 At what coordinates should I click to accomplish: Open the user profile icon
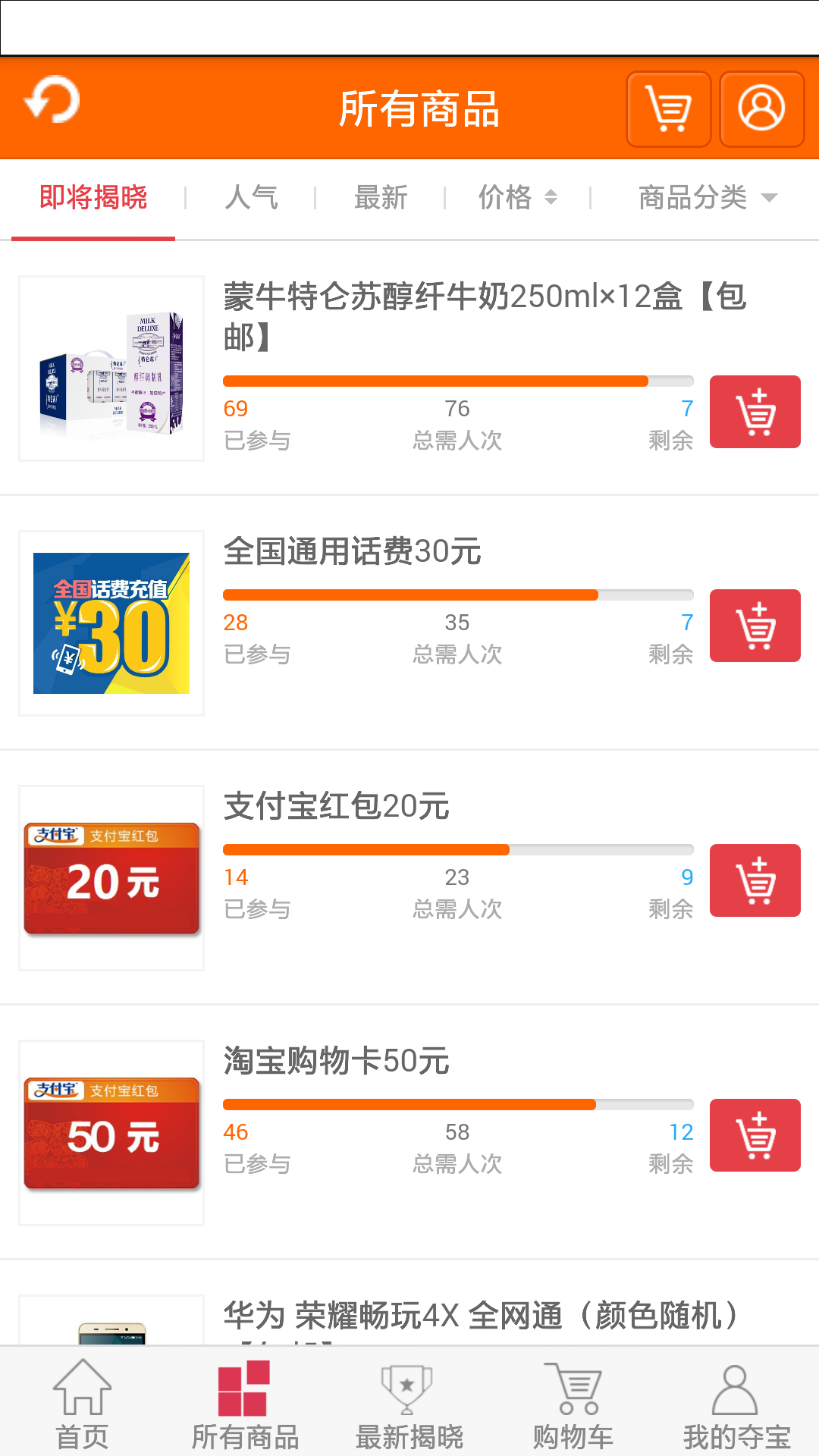pos(761,109)
